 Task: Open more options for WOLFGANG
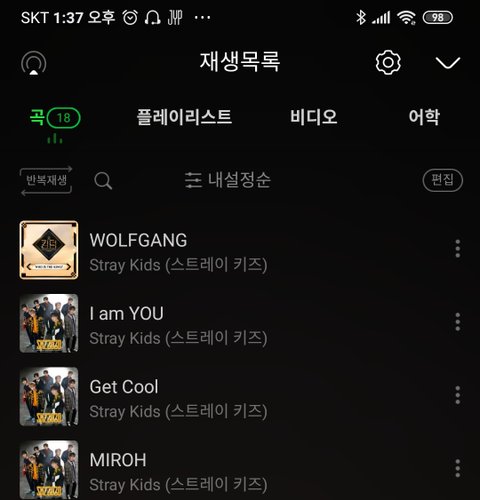pyautogui.click(x=458, y=249)
